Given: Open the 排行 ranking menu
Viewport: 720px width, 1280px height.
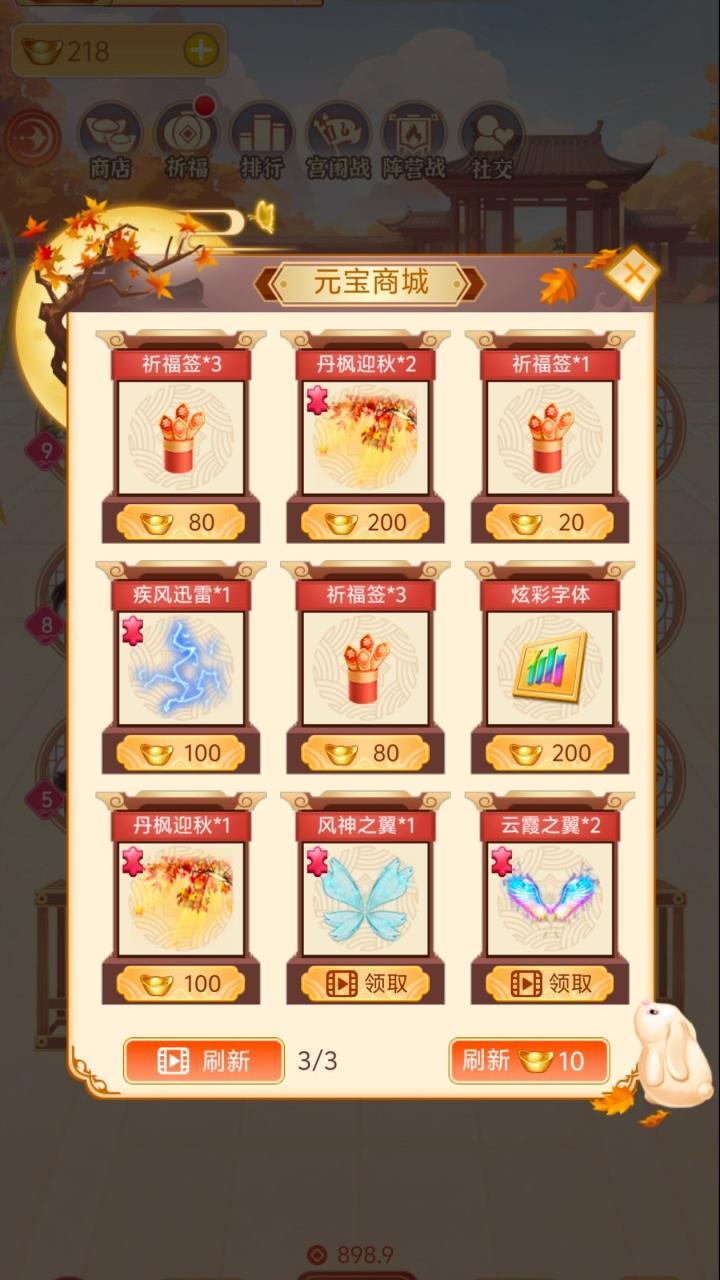Looking at the screenshot, I should [x=261, y=140].
